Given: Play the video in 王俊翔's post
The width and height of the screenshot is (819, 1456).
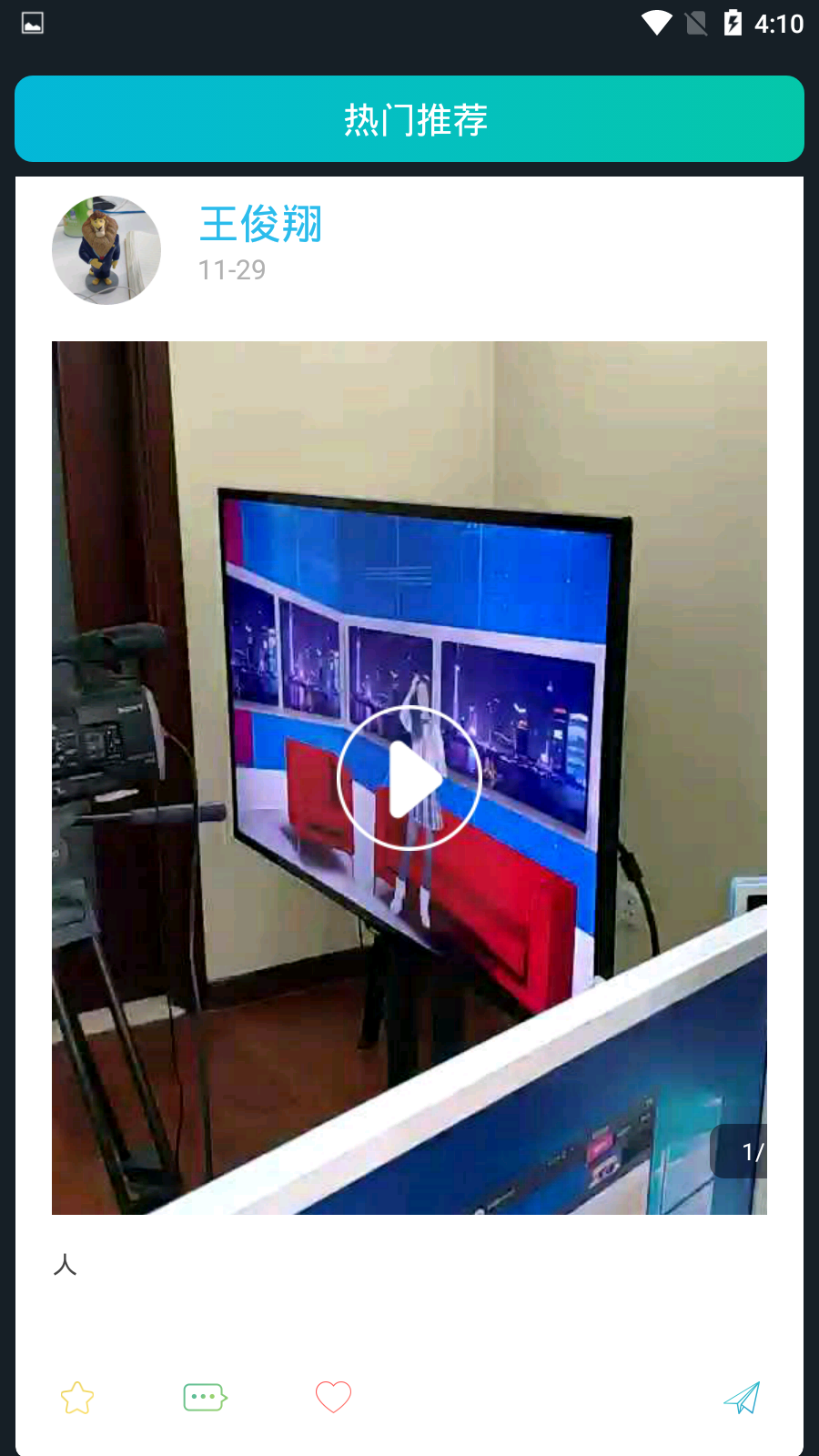Looking at the screenshot, I should [409, 778].
